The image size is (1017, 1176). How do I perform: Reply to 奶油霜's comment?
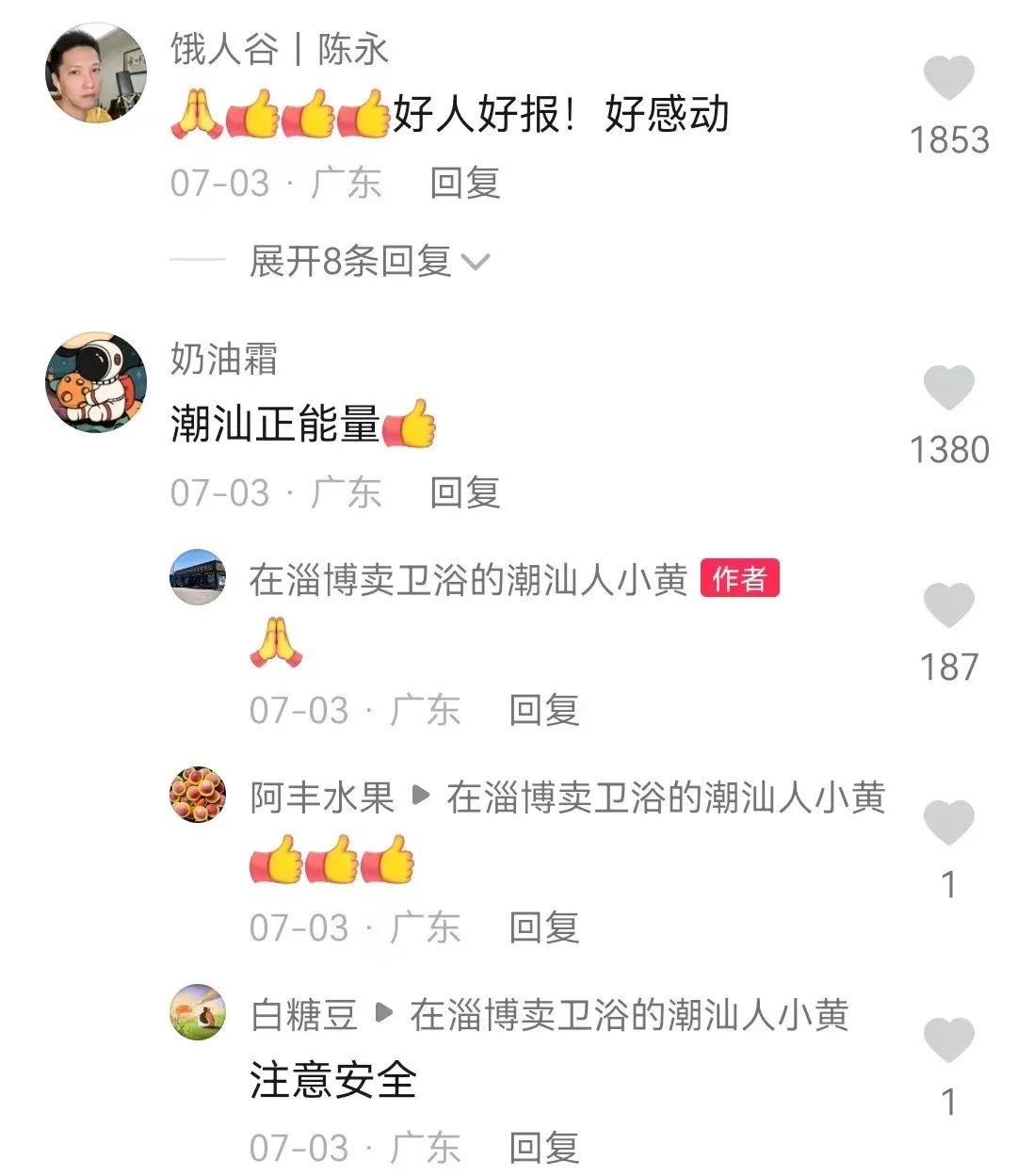[464, 492]
